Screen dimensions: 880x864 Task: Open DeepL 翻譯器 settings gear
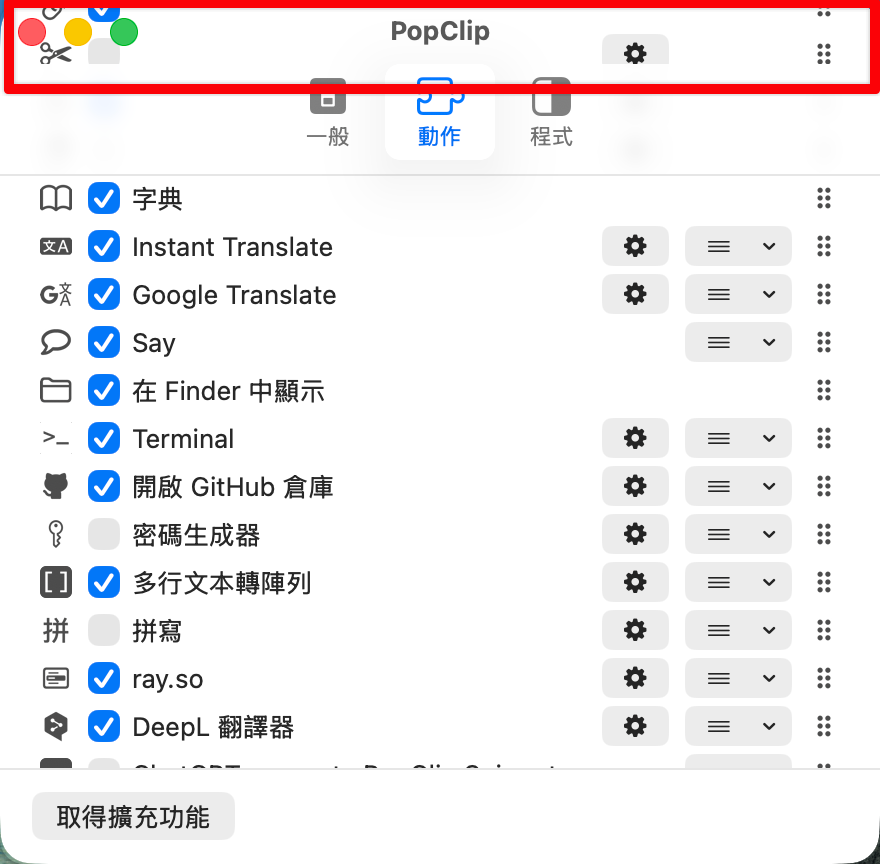click(x=635, y=727)
